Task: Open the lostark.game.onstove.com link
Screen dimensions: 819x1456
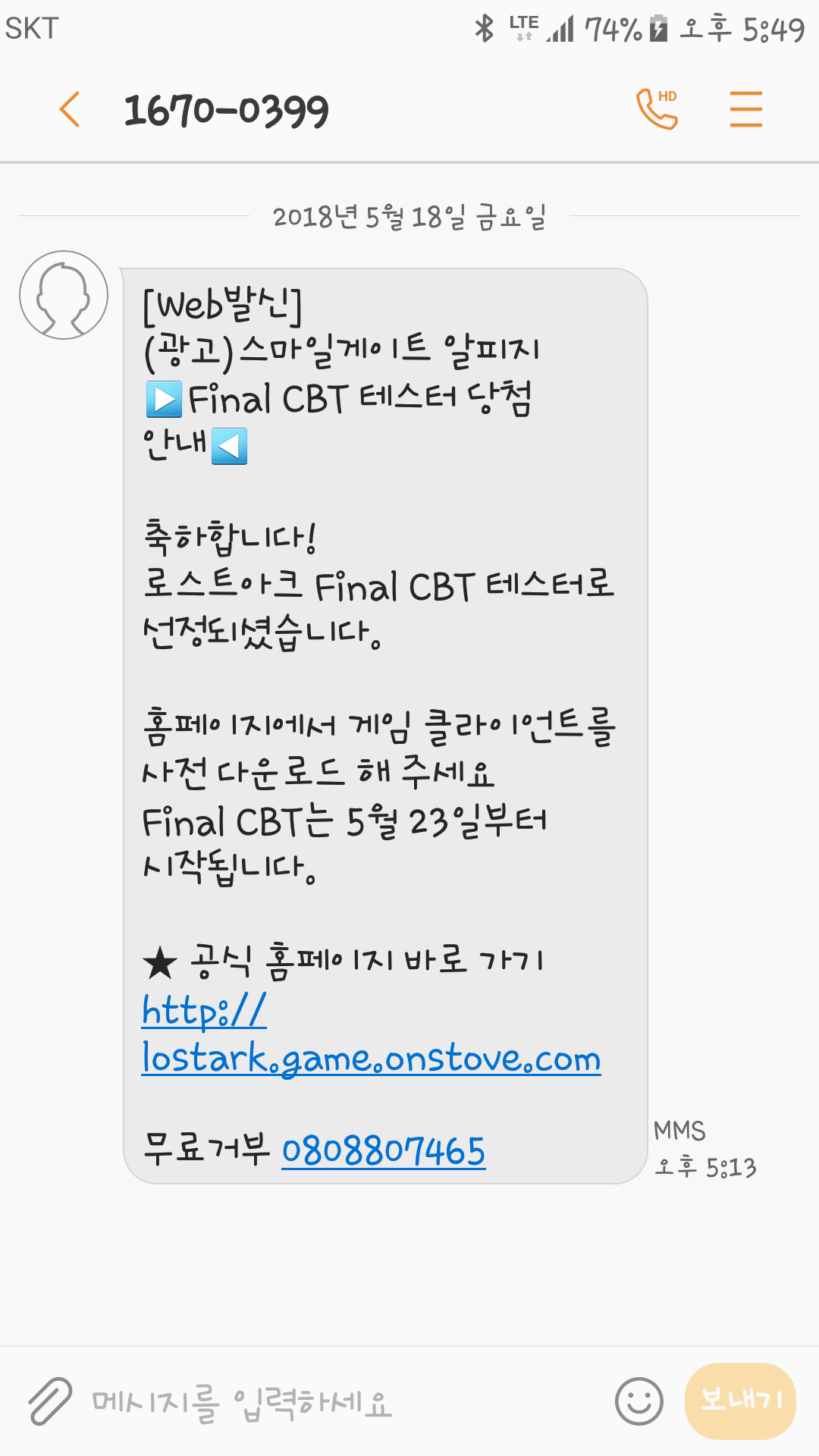Action: tap(371, 1058)
